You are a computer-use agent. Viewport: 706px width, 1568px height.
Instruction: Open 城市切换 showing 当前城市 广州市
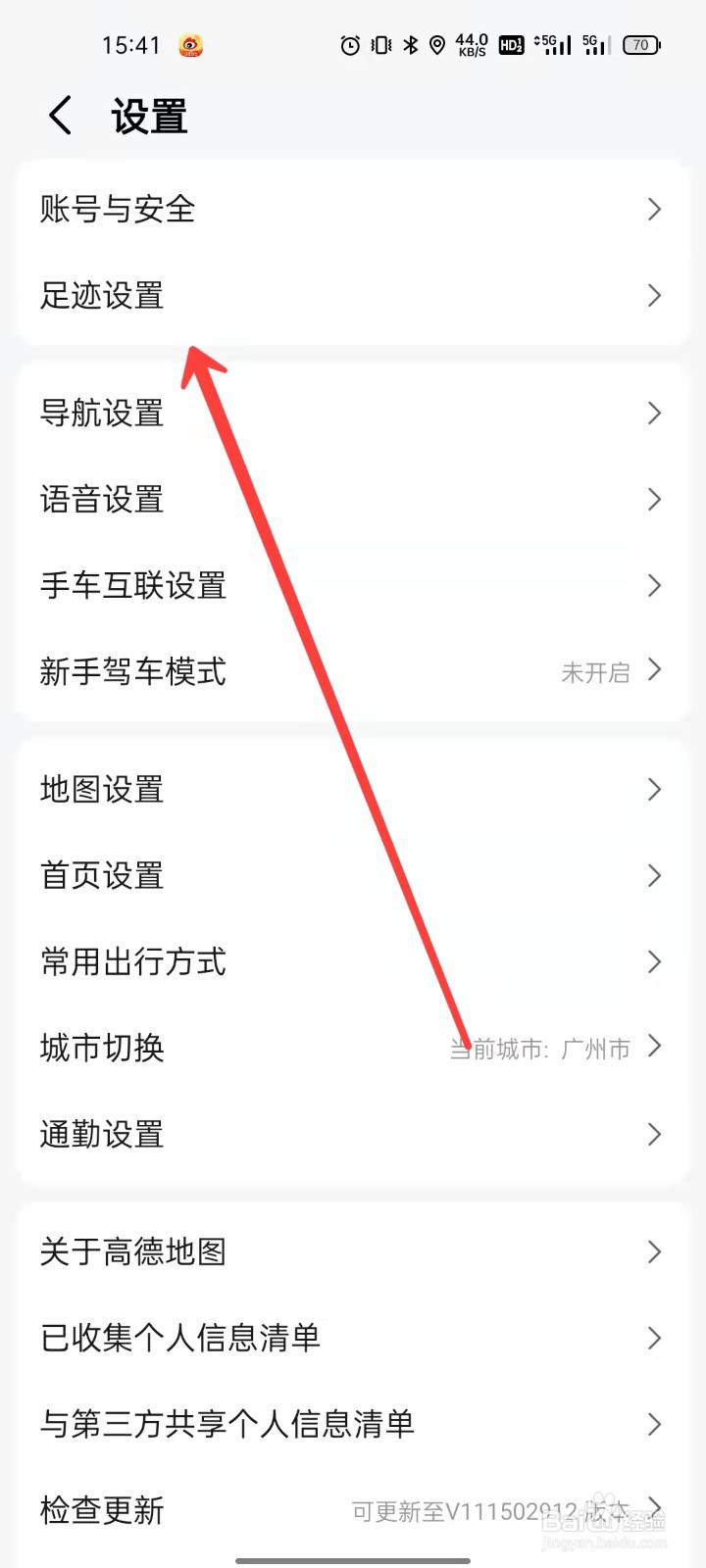(x=353, y=1049)
